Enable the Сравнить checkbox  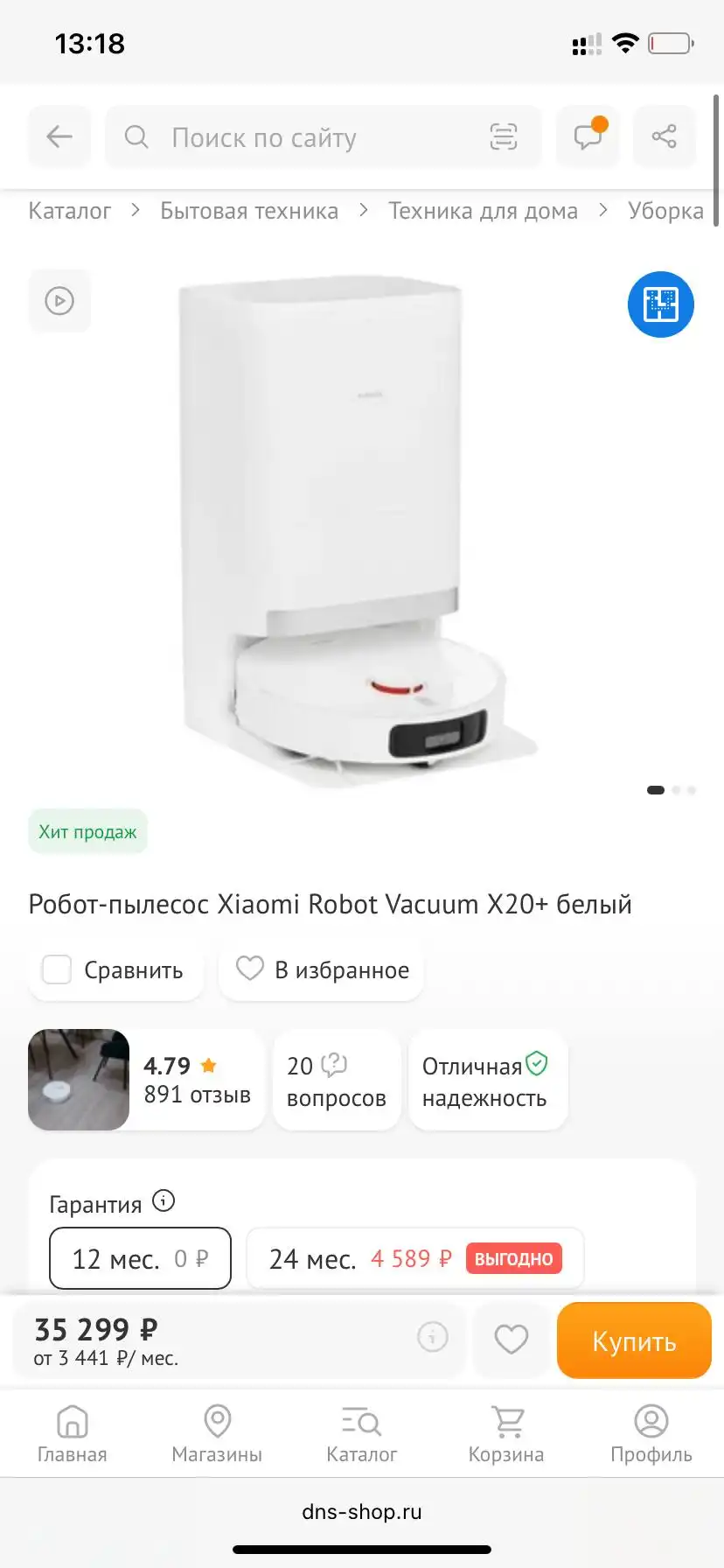tap(56, 969)
